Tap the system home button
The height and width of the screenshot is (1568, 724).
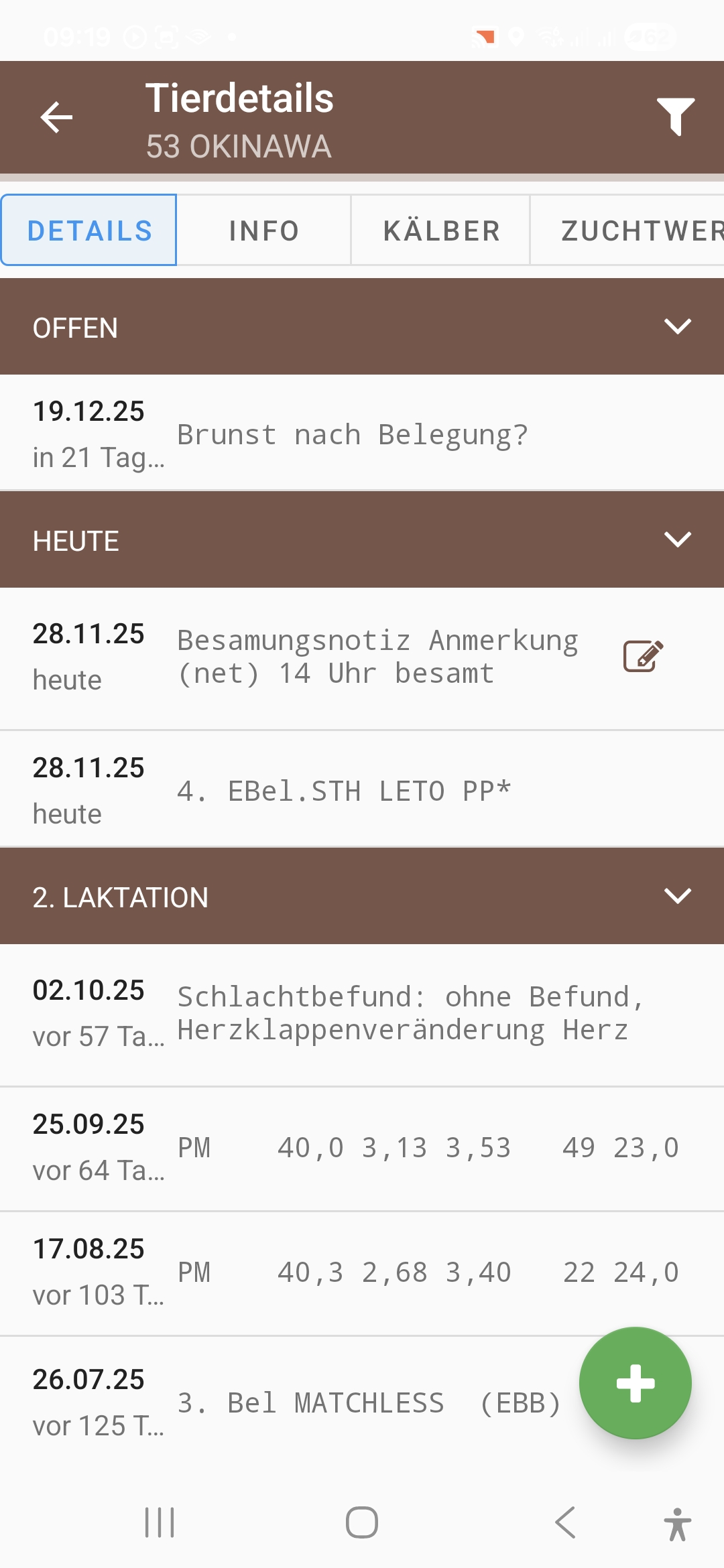(362, 1522)
